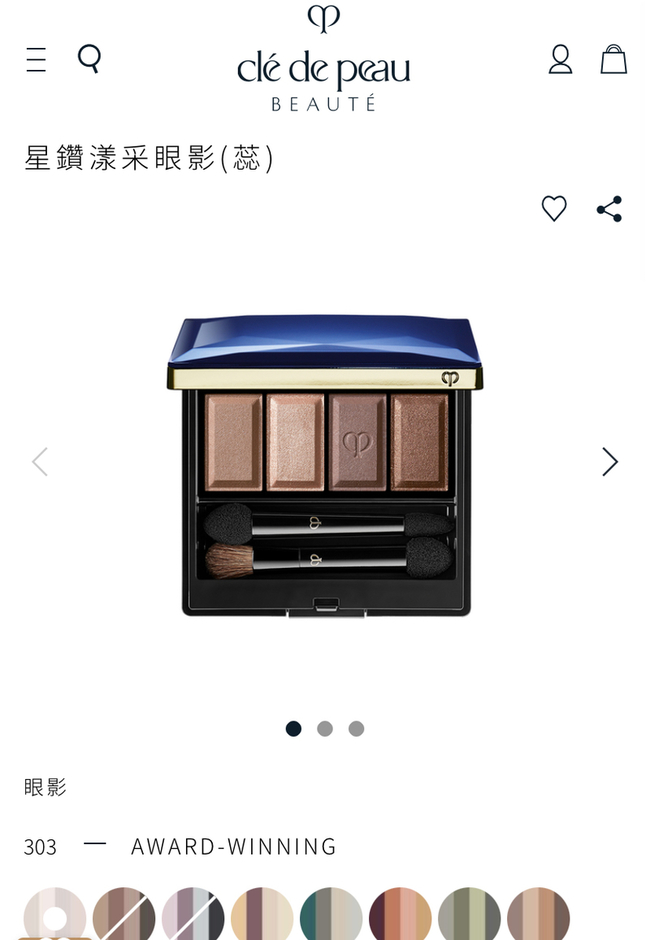Select the first pale pink shade swatch

click(x=55, y=915)
